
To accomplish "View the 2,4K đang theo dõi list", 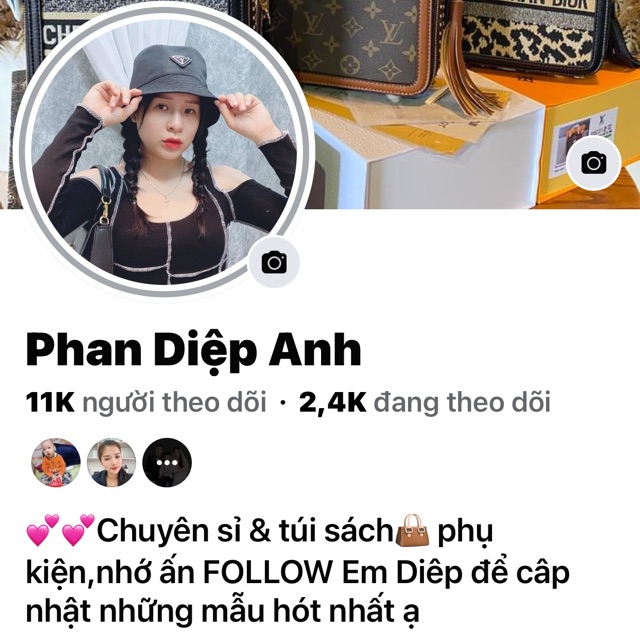I will point(425,402).
